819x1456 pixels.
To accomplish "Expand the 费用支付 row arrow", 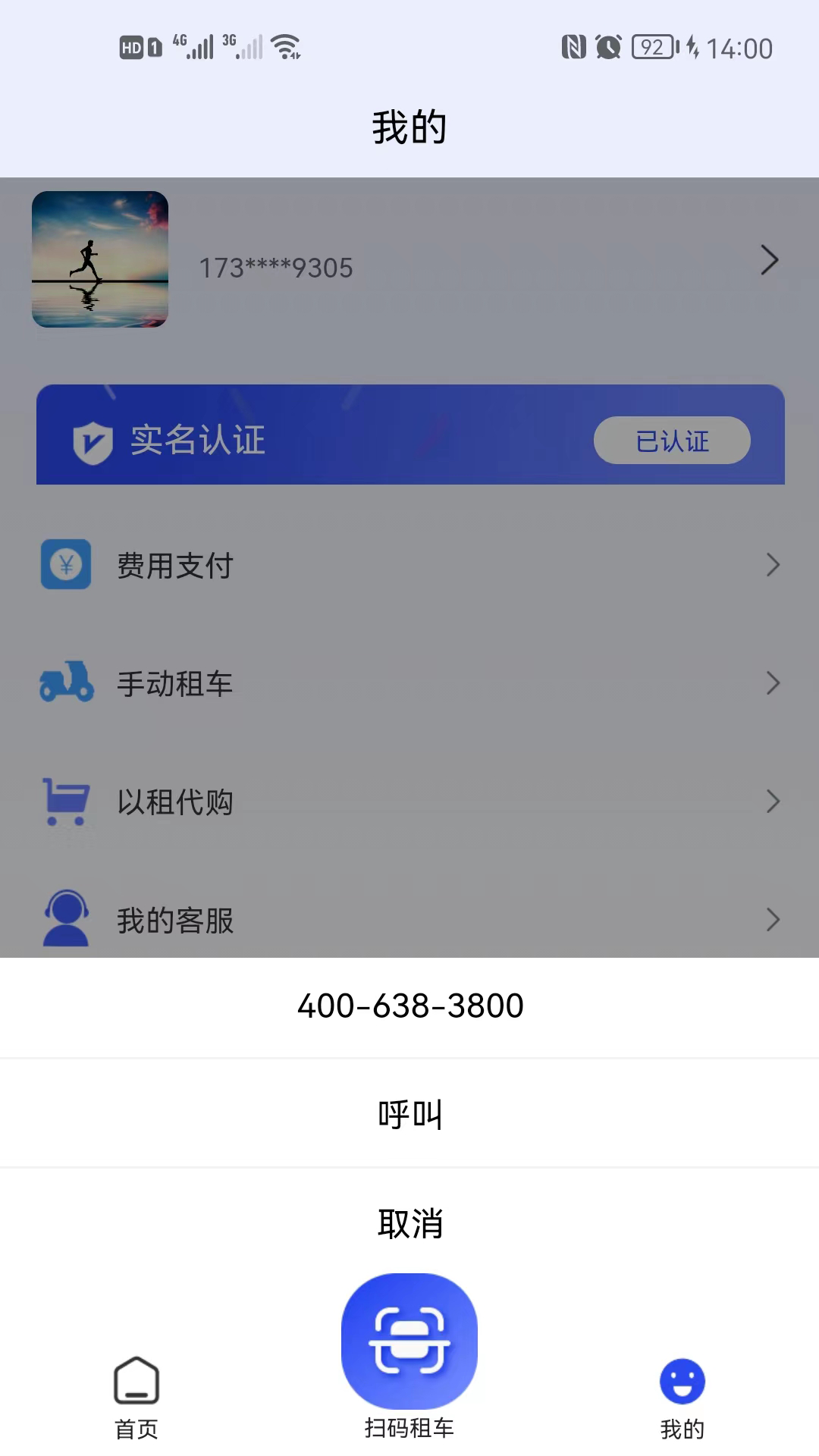I will [774, 564].
